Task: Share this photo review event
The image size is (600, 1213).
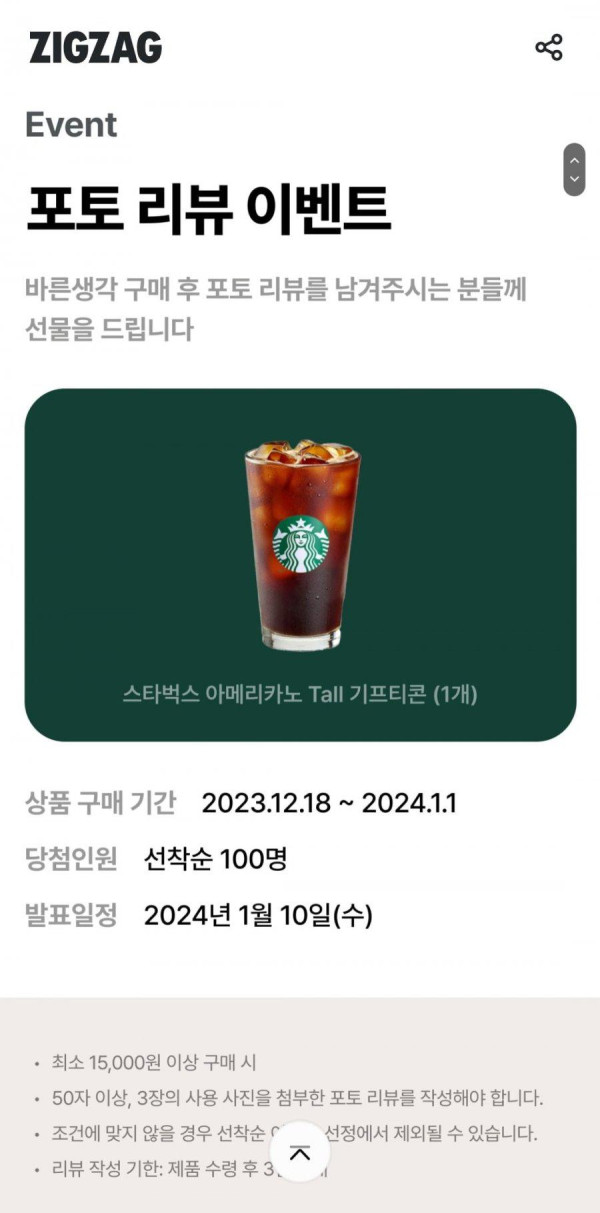Action: 549,47
